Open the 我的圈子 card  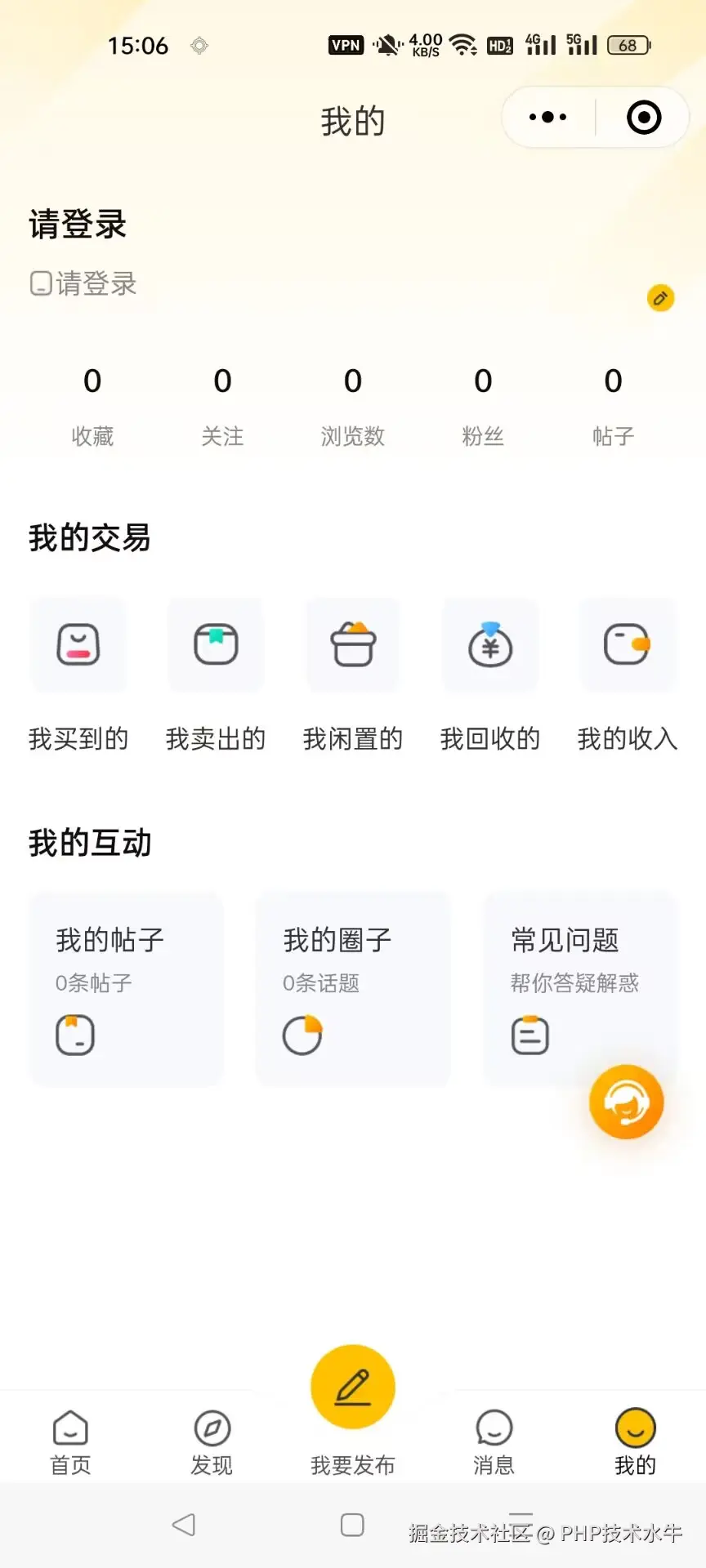tap(353, 989)
